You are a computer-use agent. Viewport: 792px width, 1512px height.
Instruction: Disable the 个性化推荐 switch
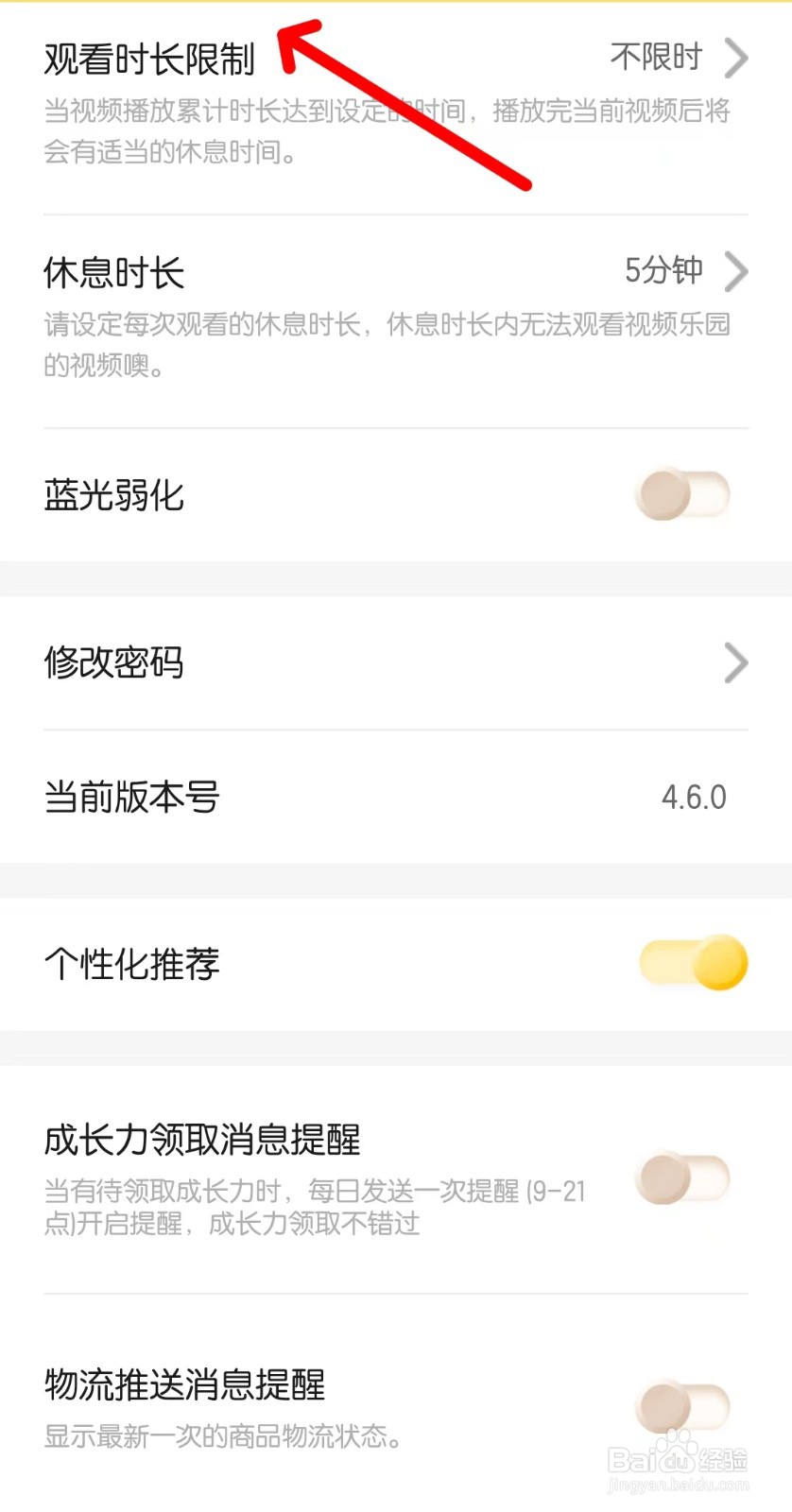[x=693, y=963]
